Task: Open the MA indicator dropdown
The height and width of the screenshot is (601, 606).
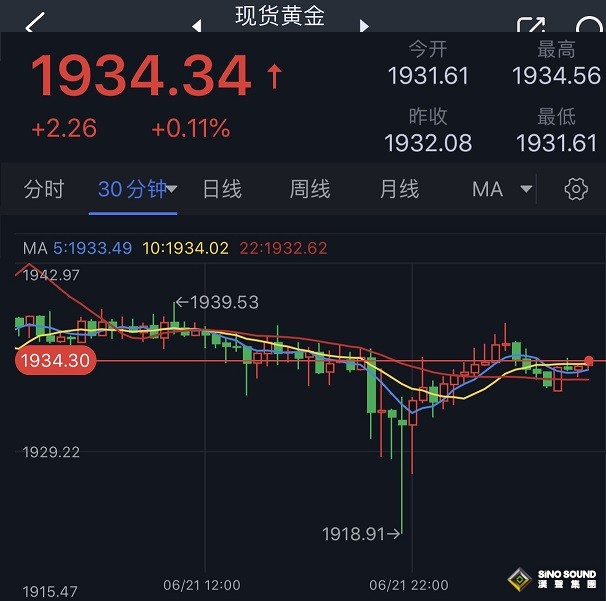Action: pos(502,189)
